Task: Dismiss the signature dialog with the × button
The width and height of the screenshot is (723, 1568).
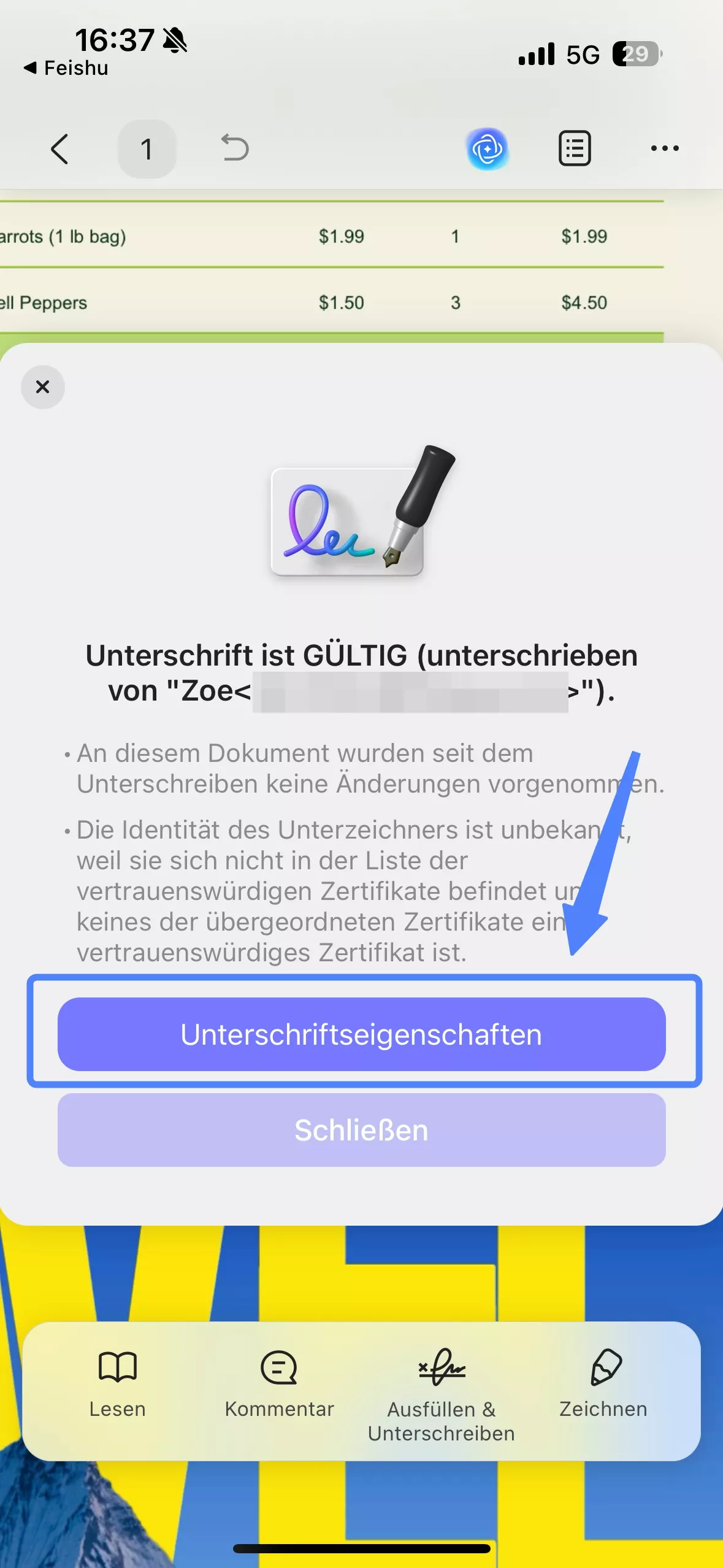Action: tap(42, 387)
